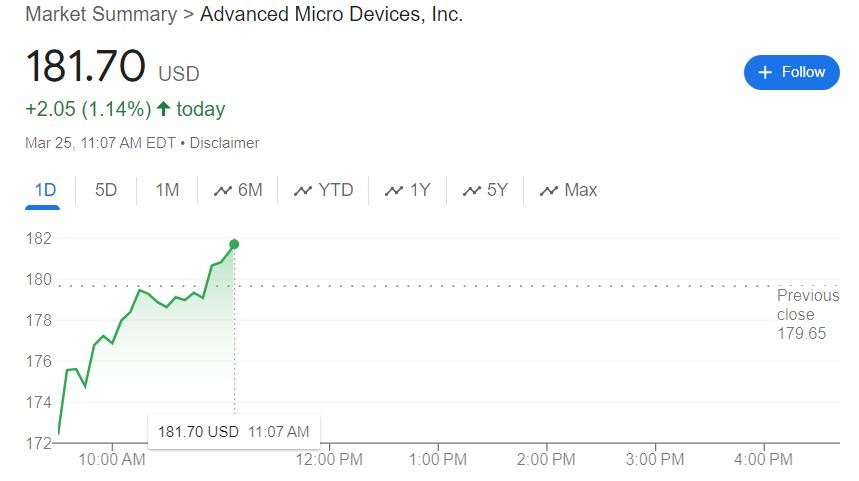Image resolution: width=859 pixels, height=481 pixels.
Task: Switch to the 1Y chart range
Action: tap(407, 190)
